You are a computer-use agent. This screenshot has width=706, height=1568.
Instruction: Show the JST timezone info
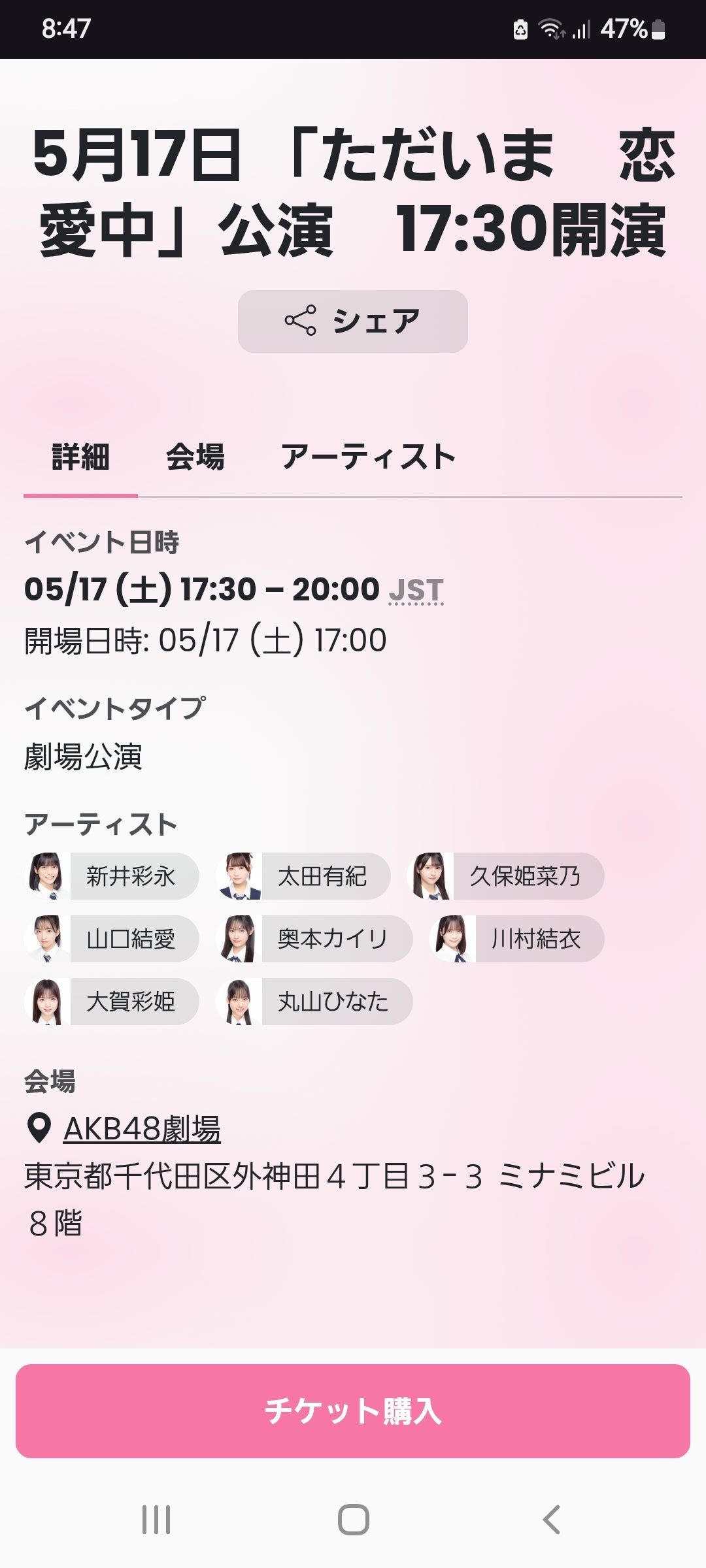coord(416,590)
